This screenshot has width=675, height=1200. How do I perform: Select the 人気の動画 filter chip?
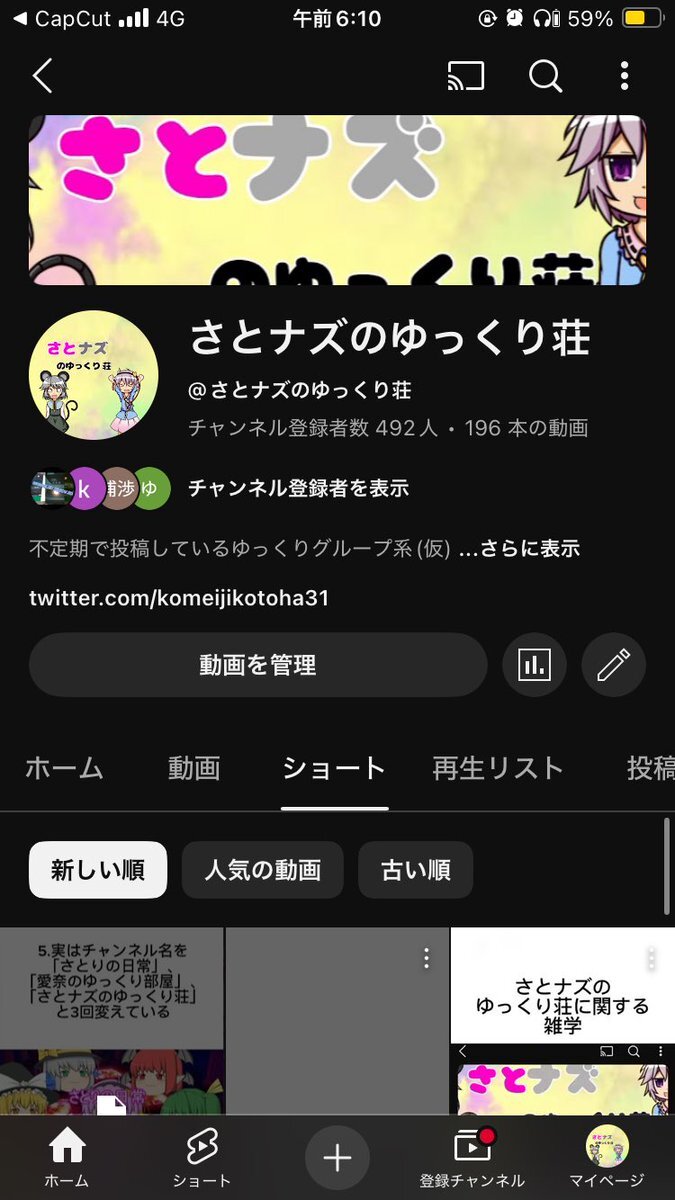(x=262, y=870)
